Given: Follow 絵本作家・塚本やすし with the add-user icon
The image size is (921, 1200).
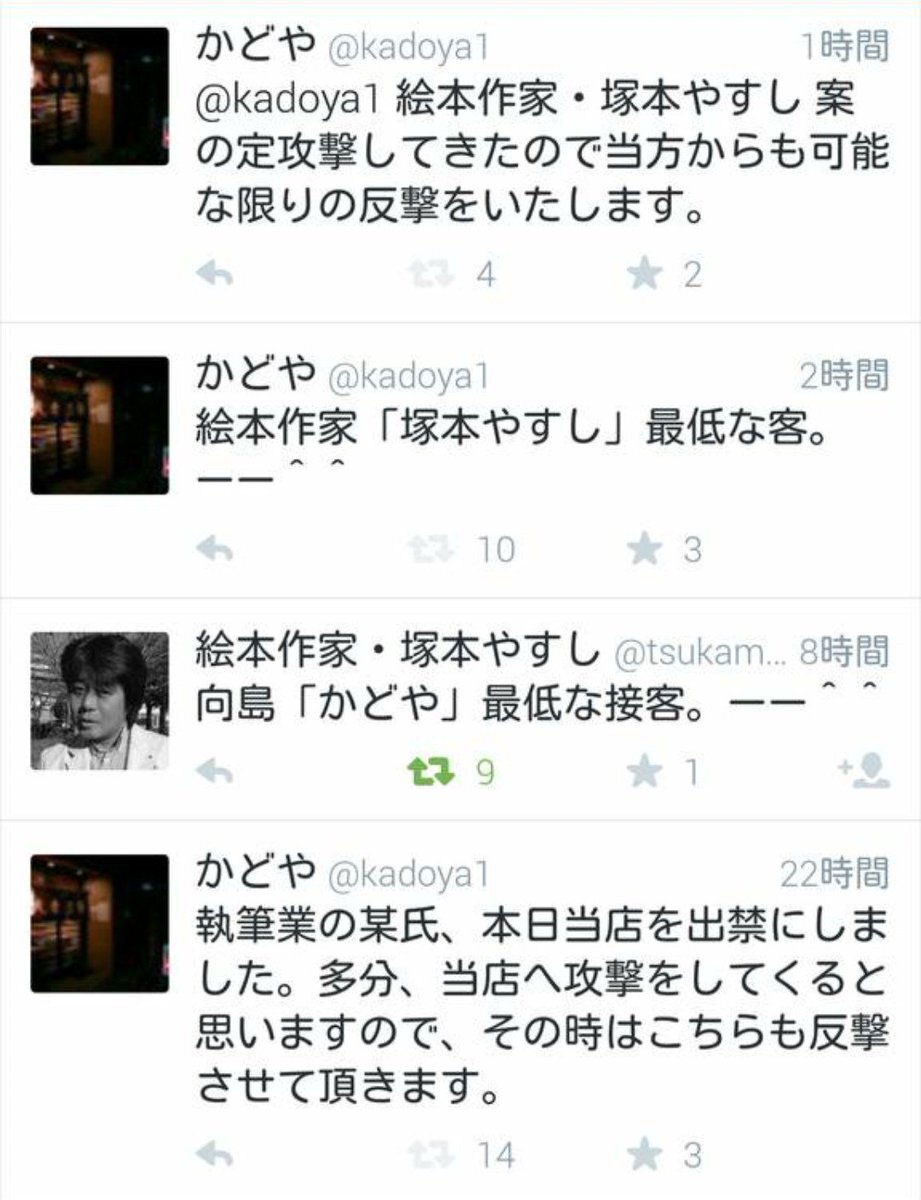Looking at the screenshot, I should pyautogui.click(x=863, y=770).
